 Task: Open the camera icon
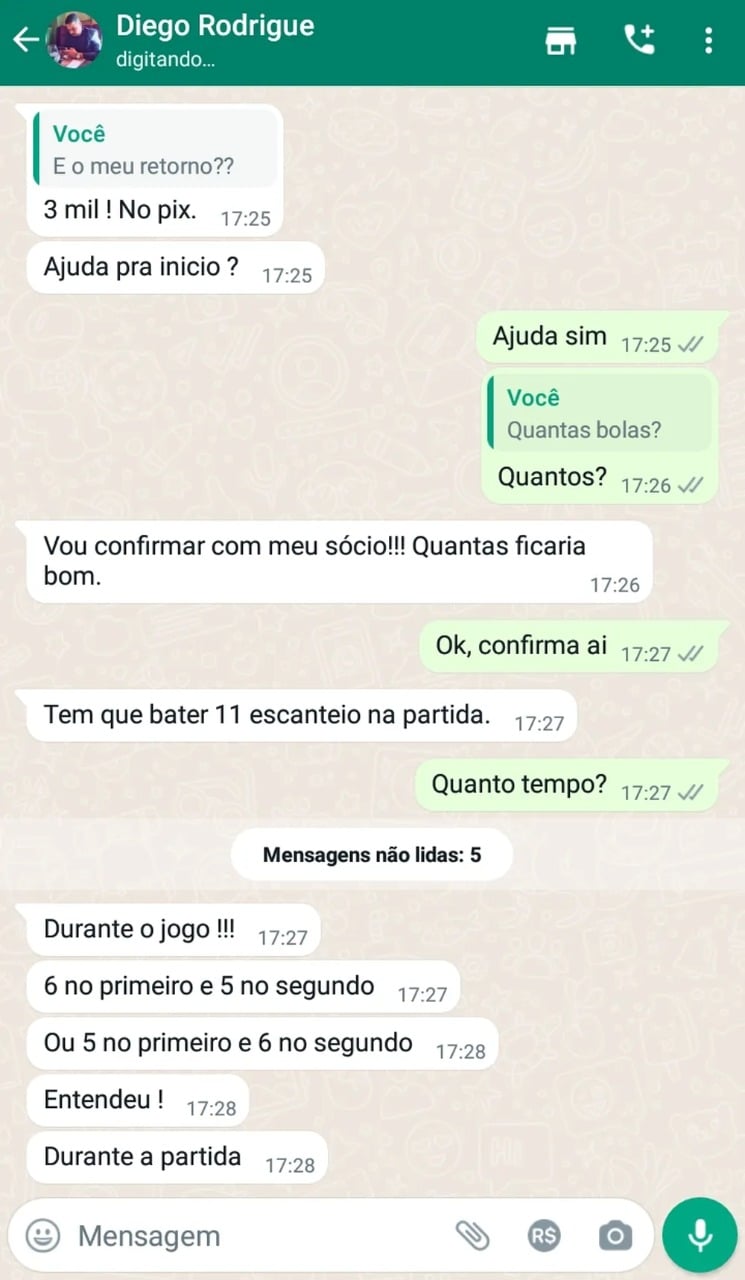click(614, 1236)
